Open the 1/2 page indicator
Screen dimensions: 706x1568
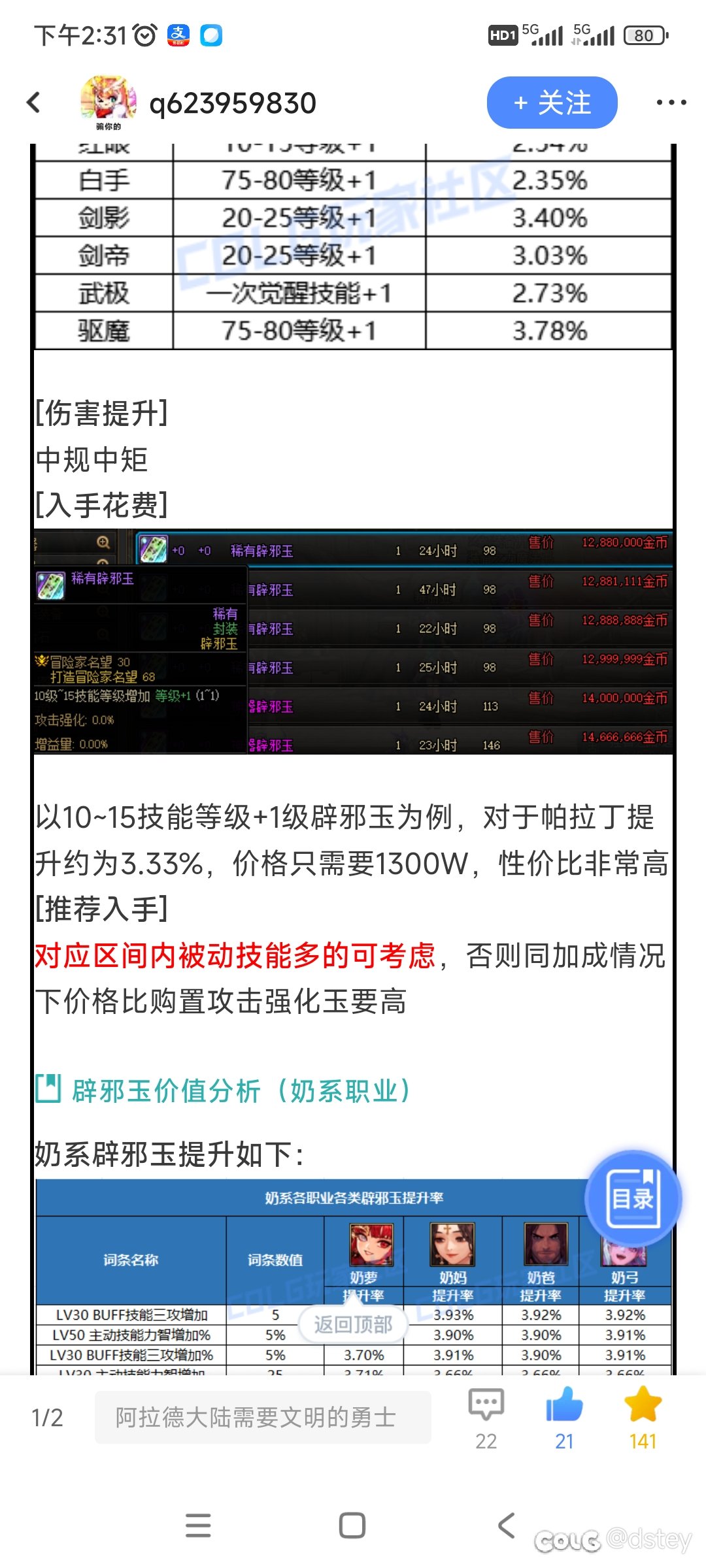coord(47,1417)
